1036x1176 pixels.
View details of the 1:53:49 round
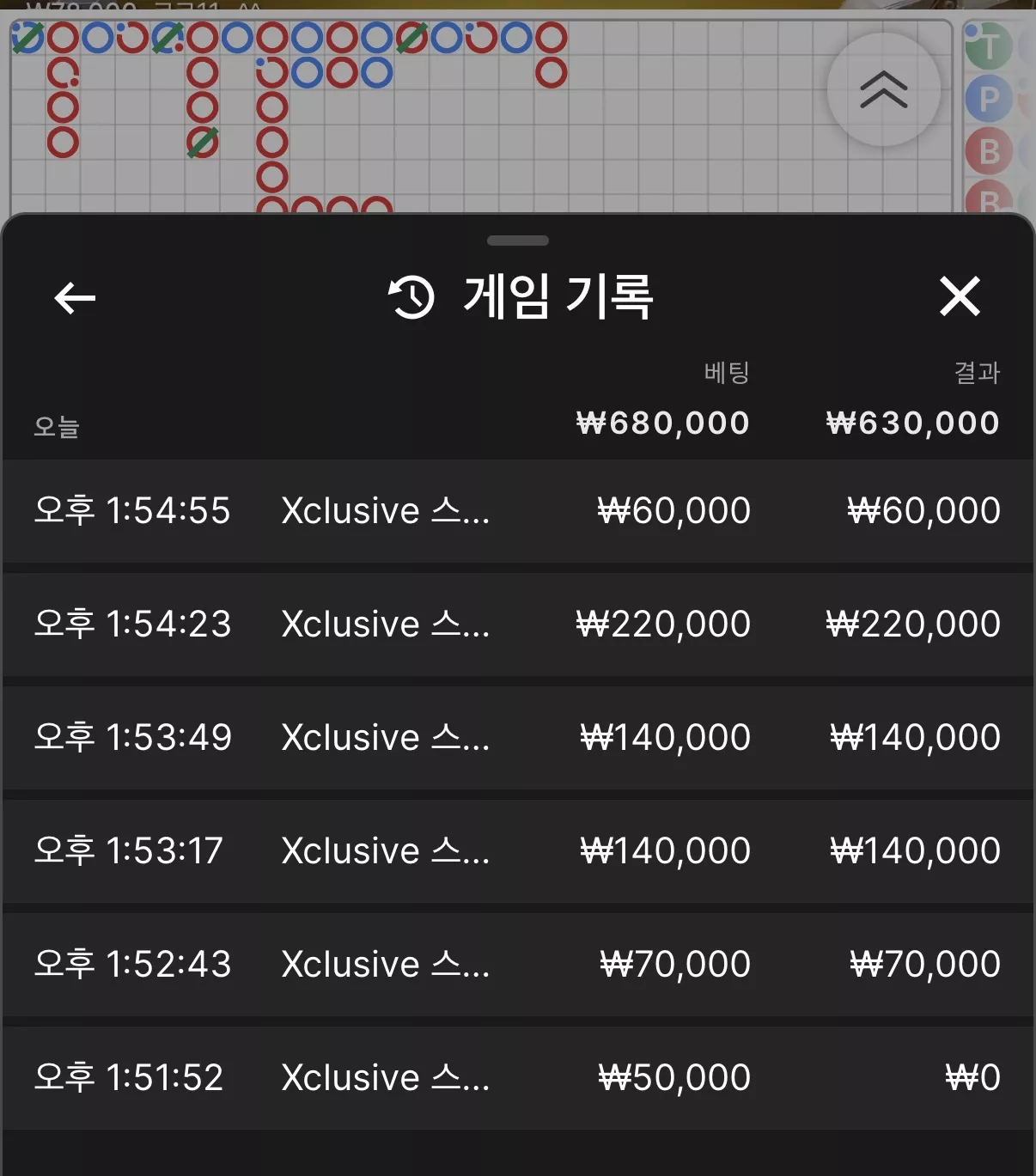point(518,738)
